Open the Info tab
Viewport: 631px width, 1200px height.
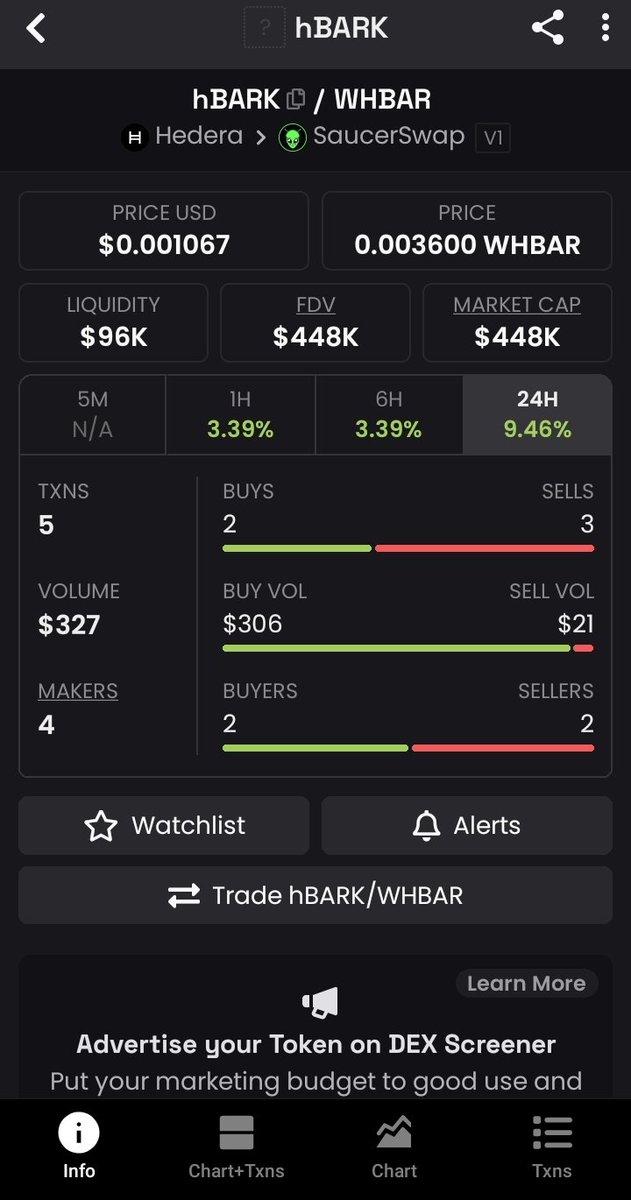[79, 1147]
